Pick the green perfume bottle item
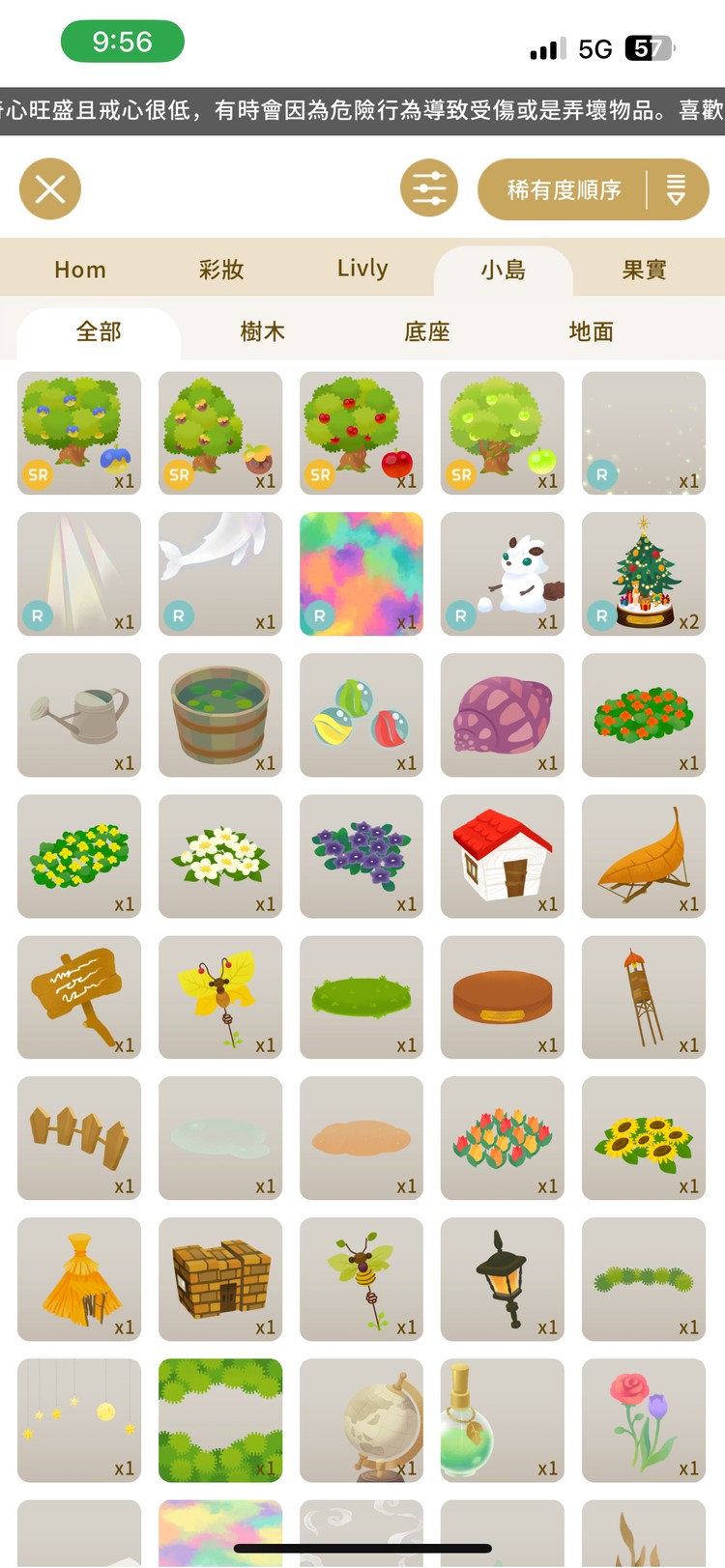The image size is (725, 1568). [x=503, y=1420]
